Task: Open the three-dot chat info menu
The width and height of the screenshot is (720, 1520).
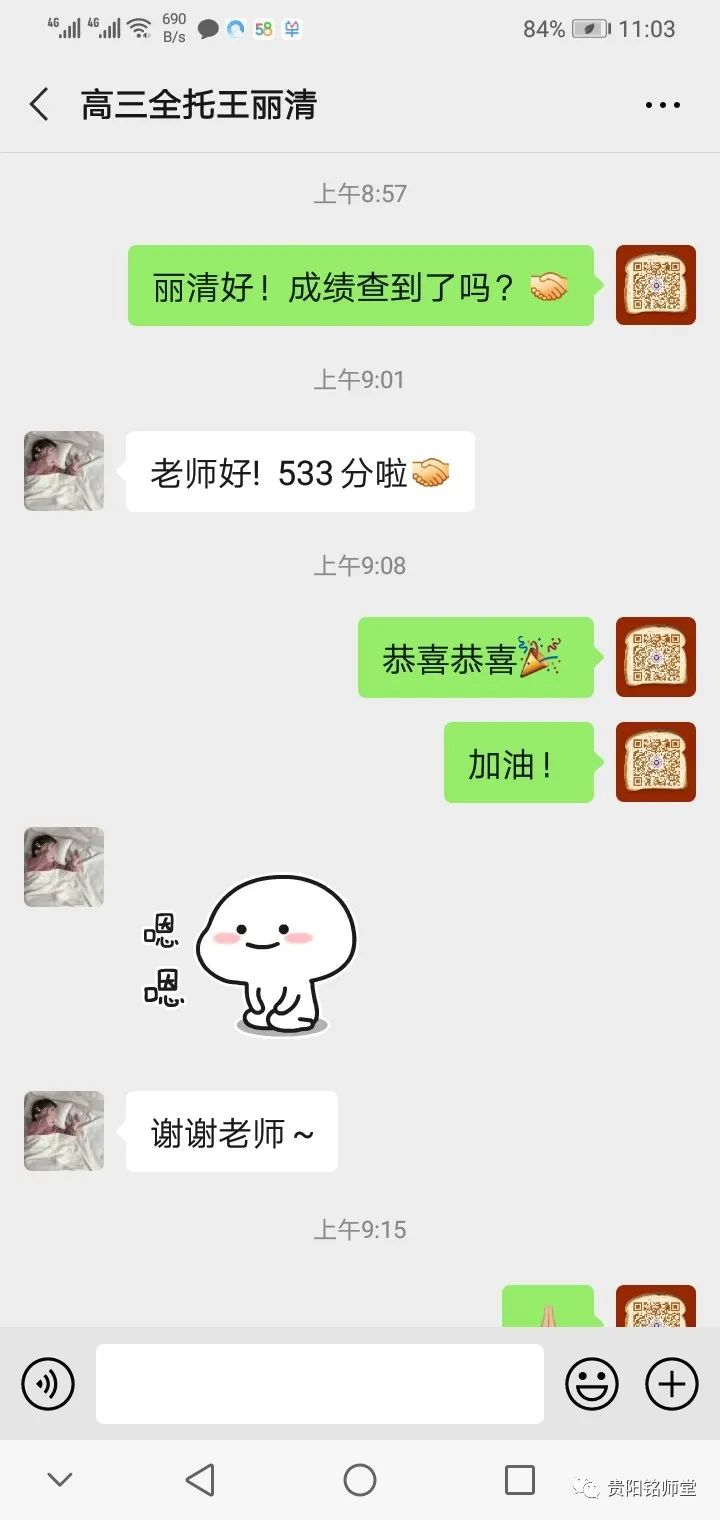Action: coord(662,105)
